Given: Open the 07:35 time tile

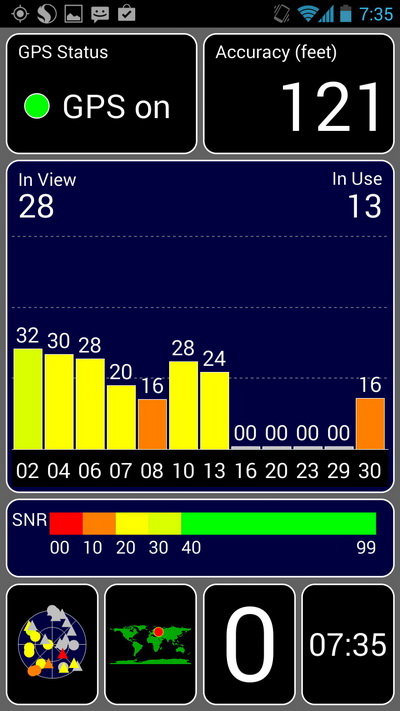Looking at the screenshot, I should 348,643.
